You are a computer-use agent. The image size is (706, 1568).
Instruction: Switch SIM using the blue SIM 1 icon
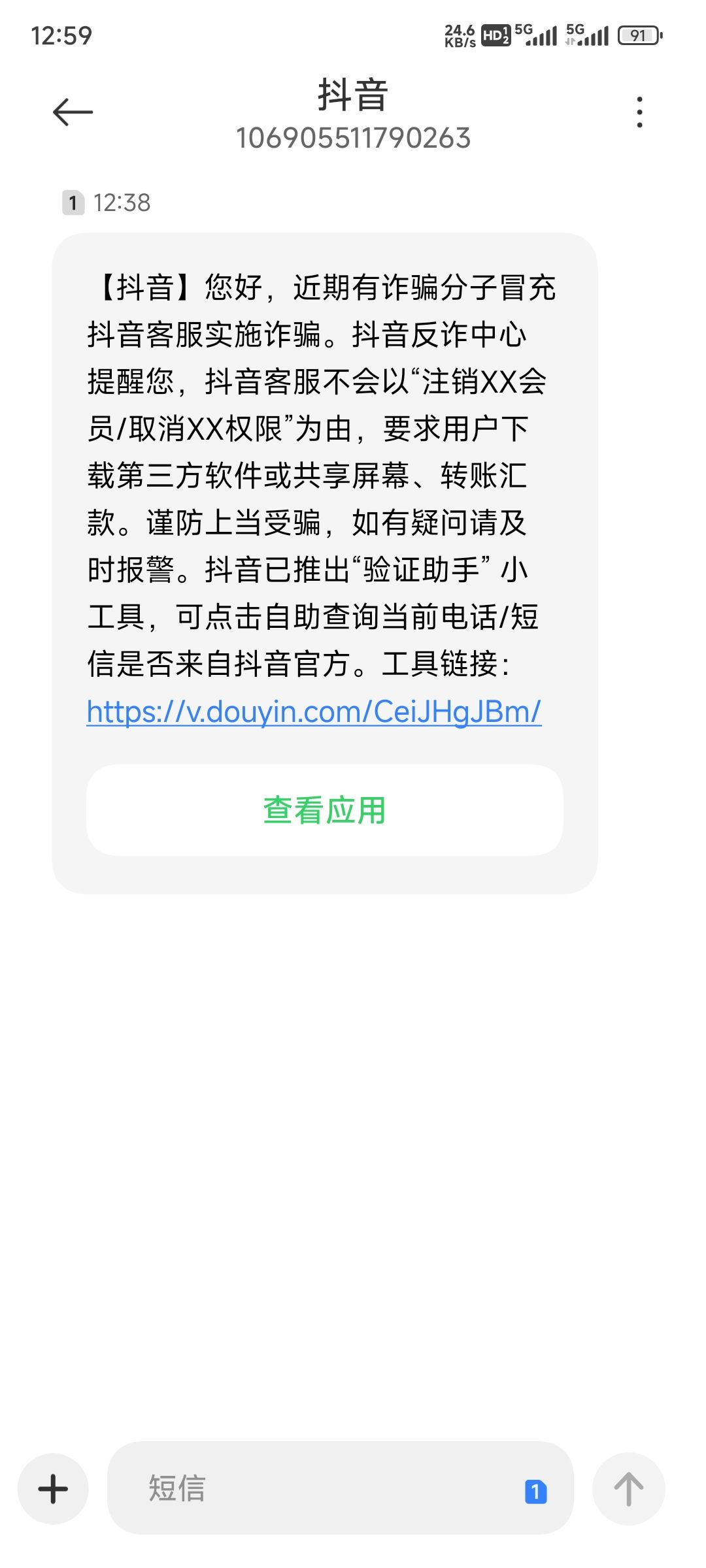click(535, 1491)
